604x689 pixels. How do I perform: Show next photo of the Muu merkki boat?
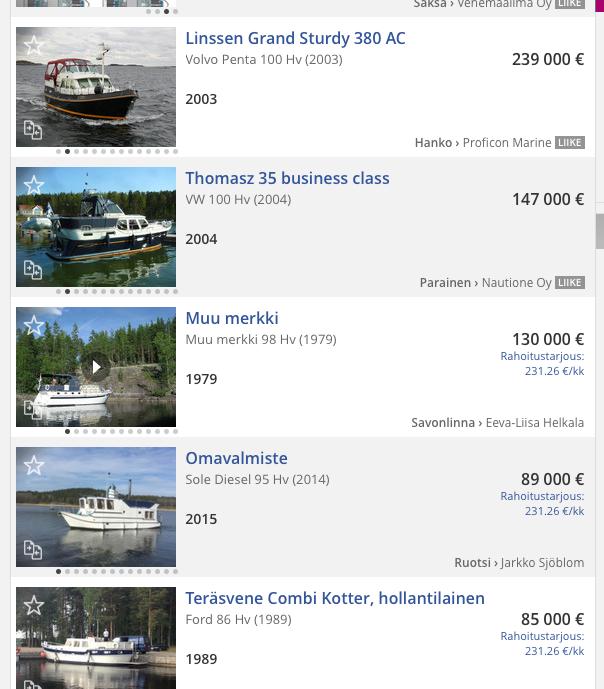pyautogui.click(x=97, y=367)
